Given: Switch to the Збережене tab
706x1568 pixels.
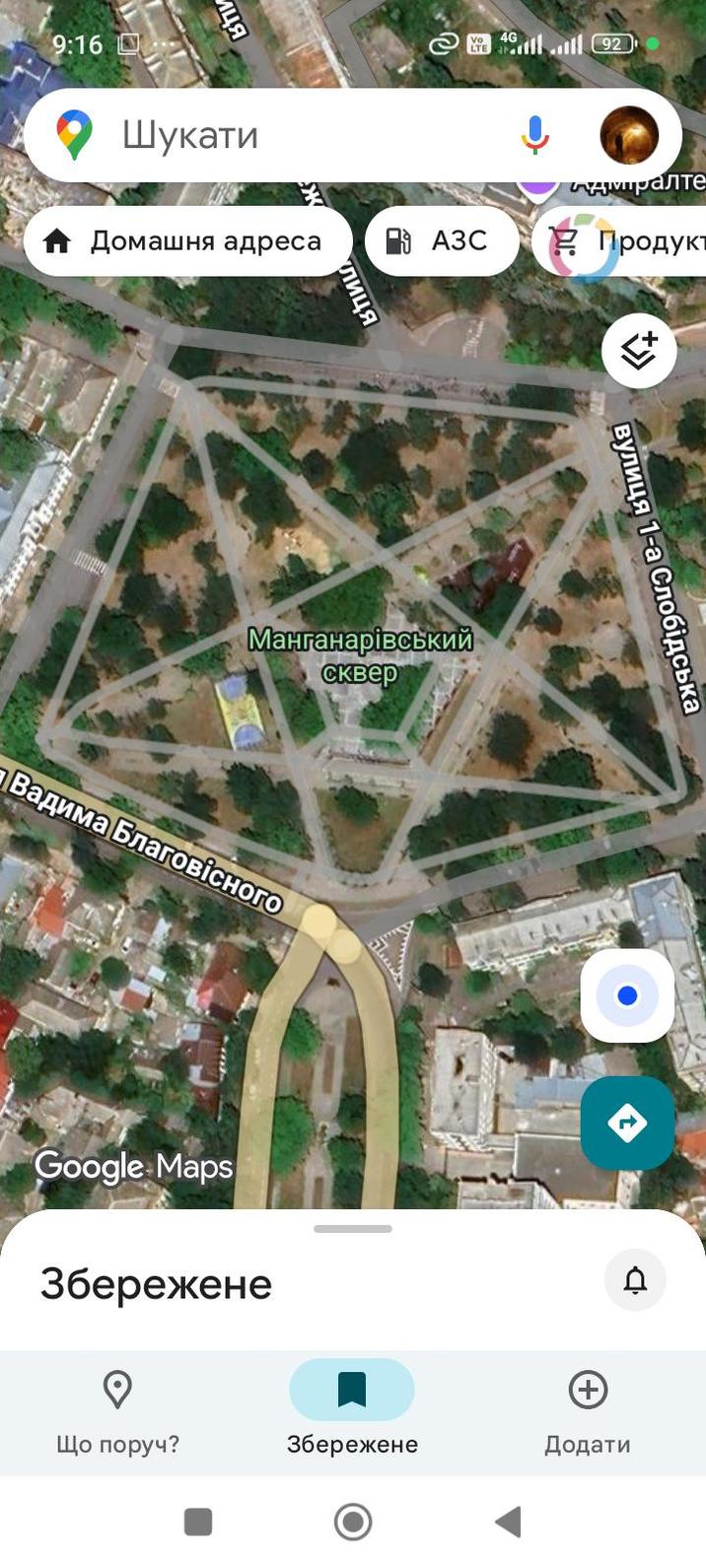Looking at the screenshot, I should tap(352, 1411).
